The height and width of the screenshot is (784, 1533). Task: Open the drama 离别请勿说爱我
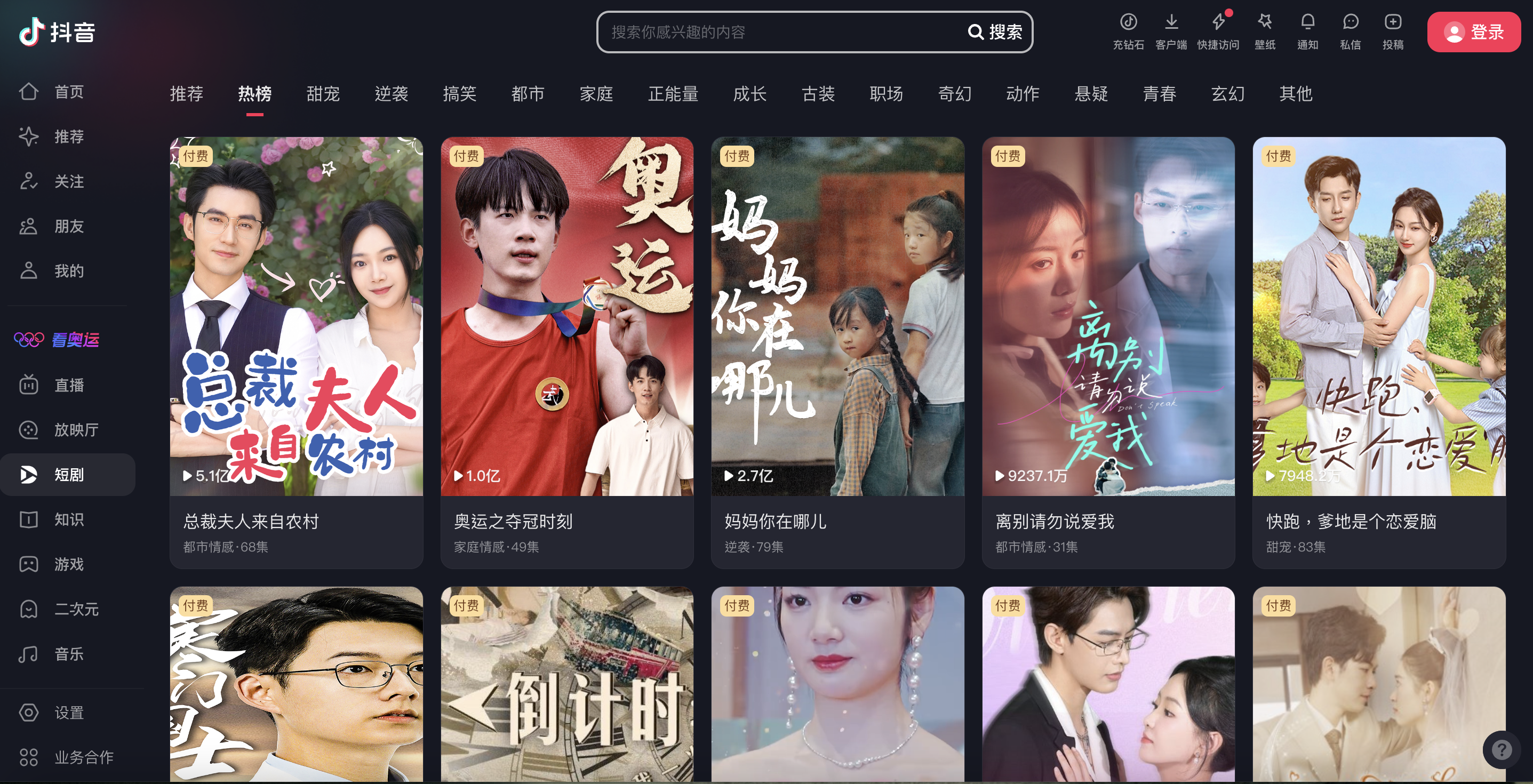coord(1108,316)
